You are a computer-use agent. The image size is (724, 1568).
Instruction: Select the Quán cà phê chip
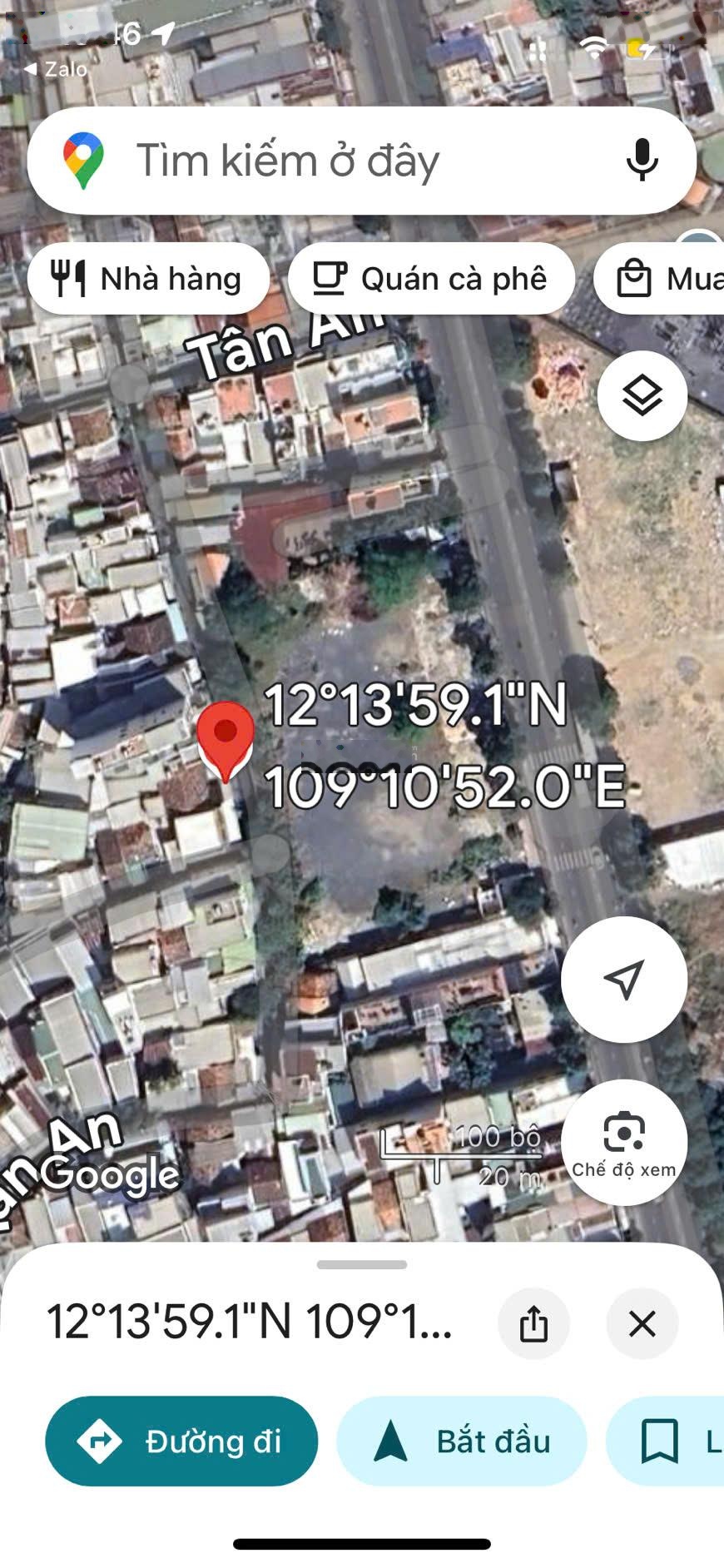[431, 279]
